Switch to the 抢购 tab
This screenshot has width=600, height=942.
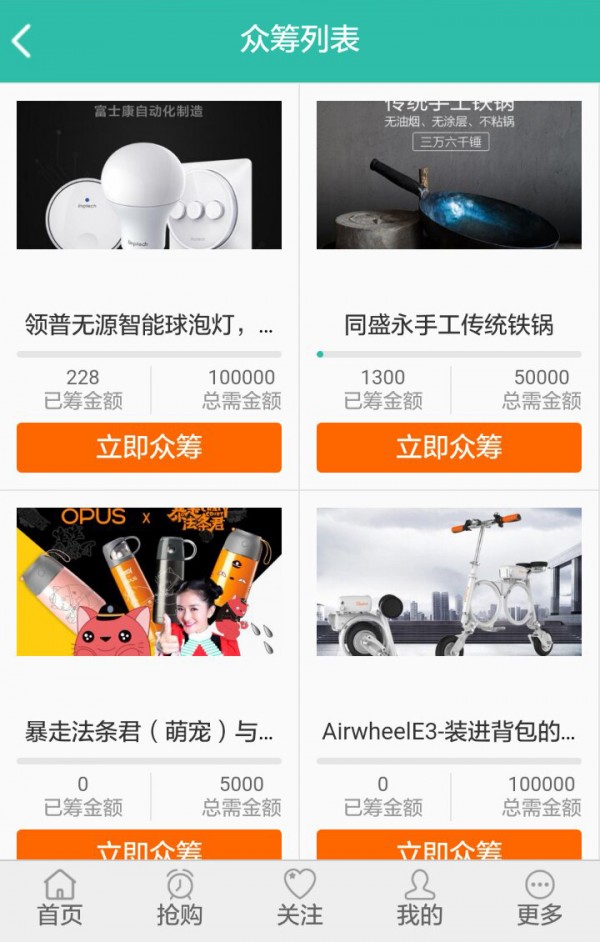pos(180,898)
